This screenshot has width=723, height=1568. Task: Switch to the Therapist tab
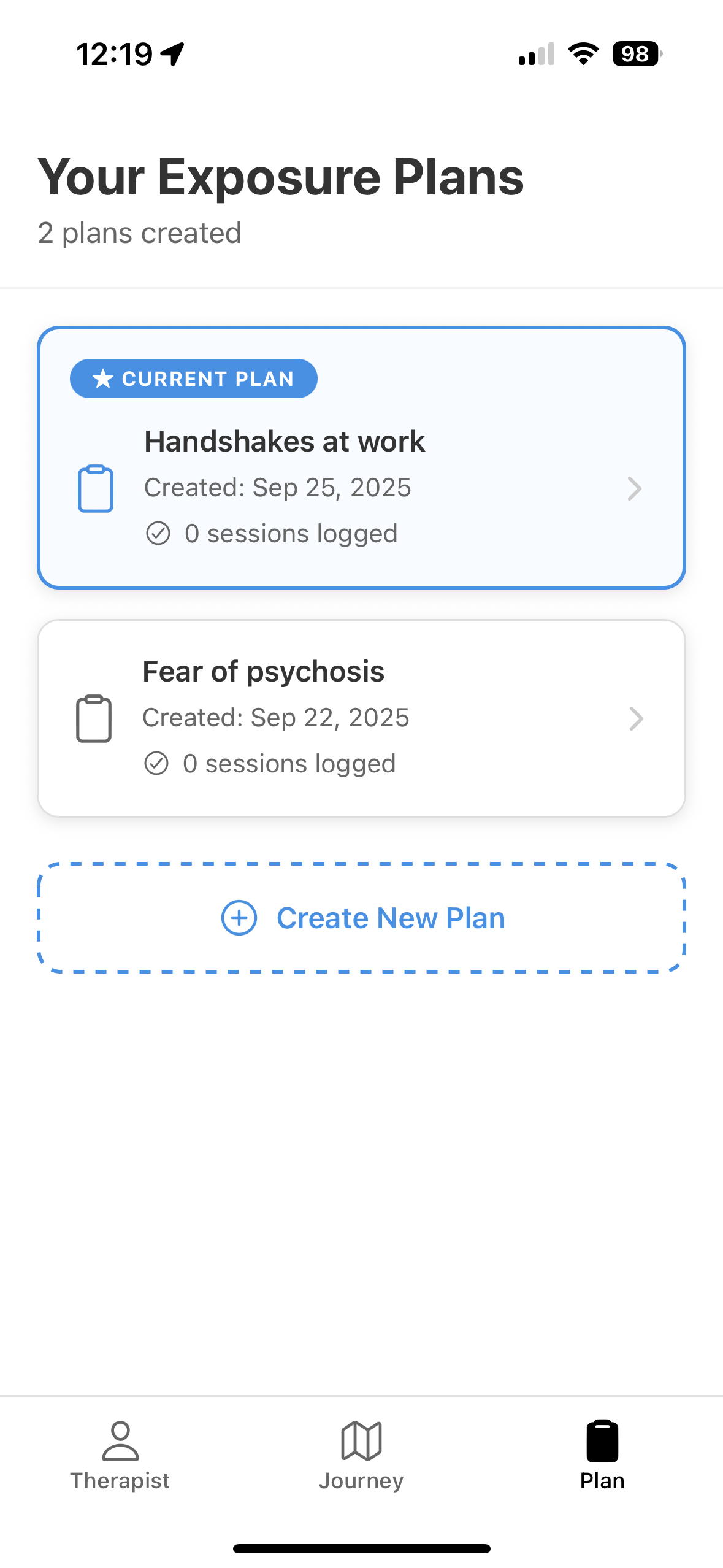(120, 1455)
